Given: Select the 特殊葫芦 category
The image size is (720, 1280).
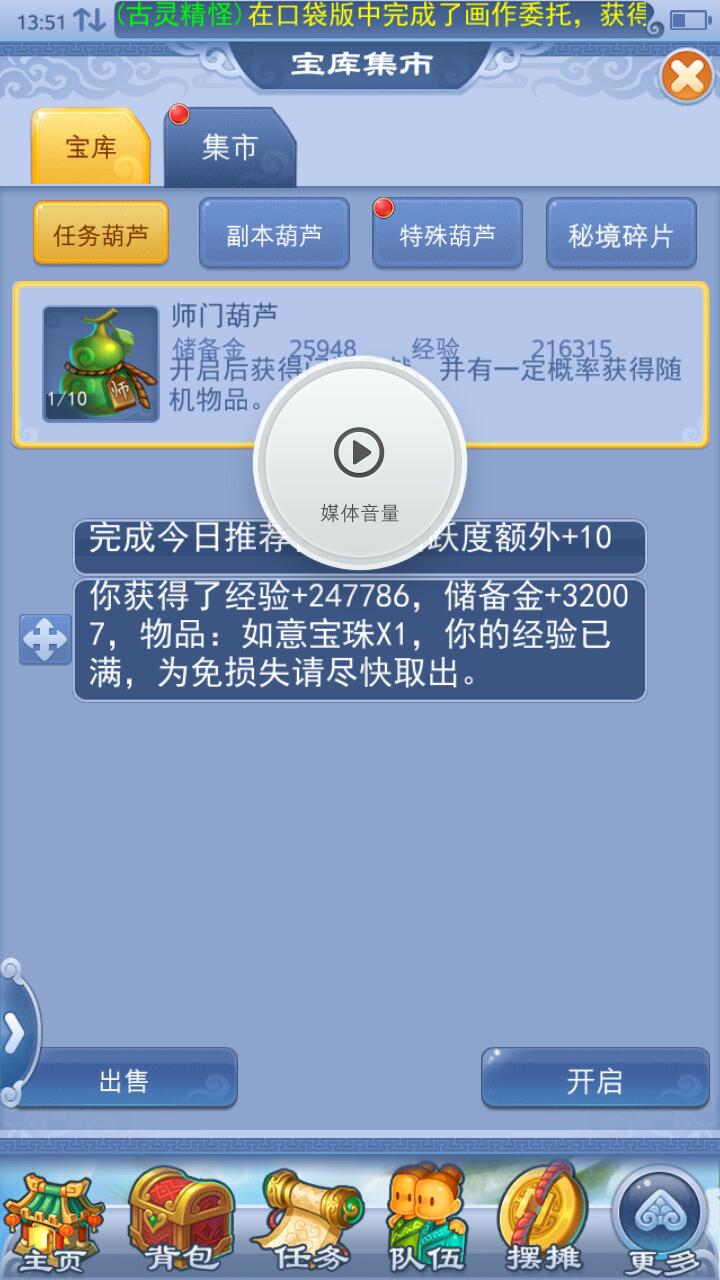Looking at the screenshot, I should [x=447, y=234].
